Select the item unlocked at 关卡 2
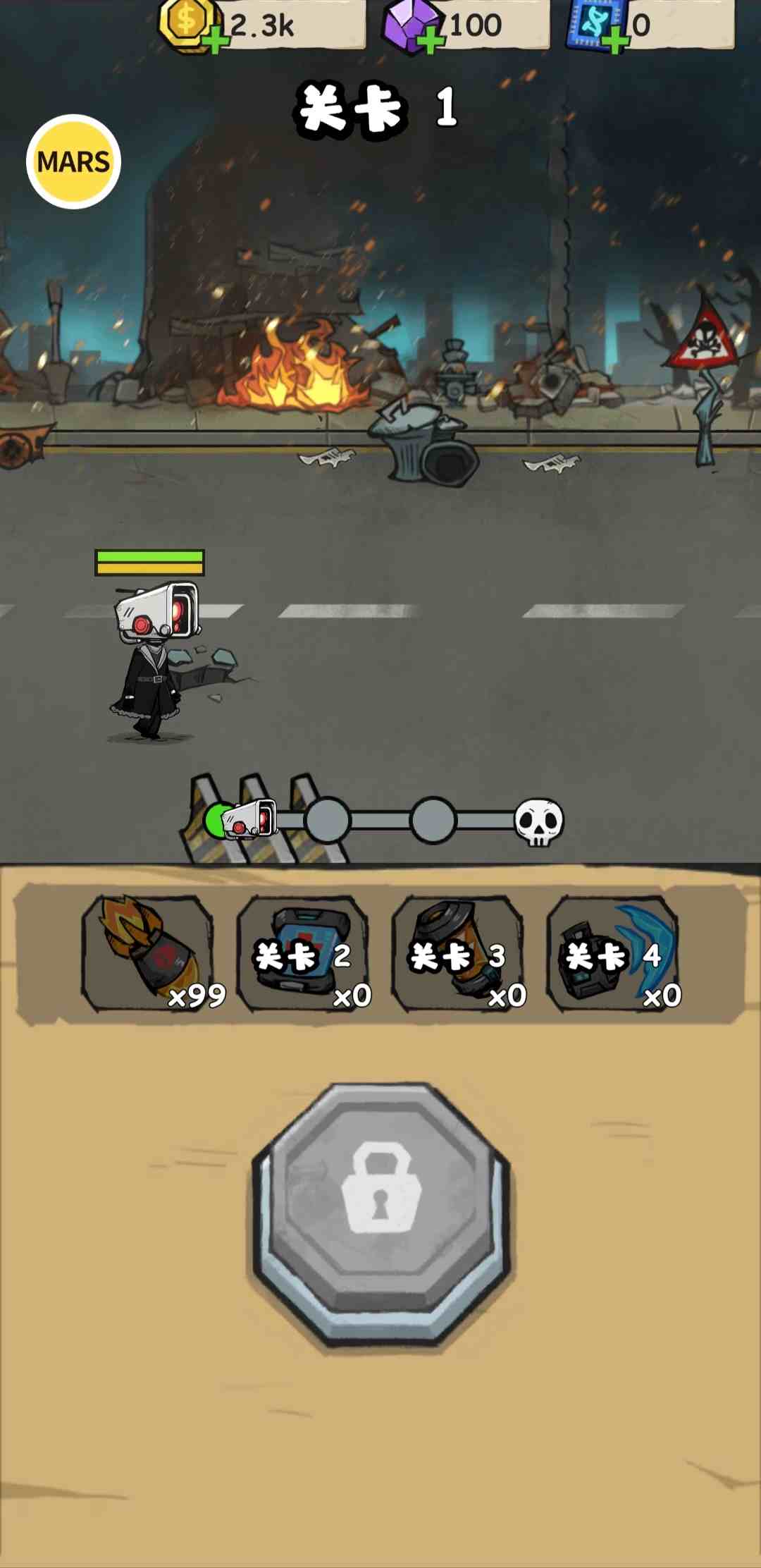This screenshot has height=1568, width=761. (x=303, y=953)
